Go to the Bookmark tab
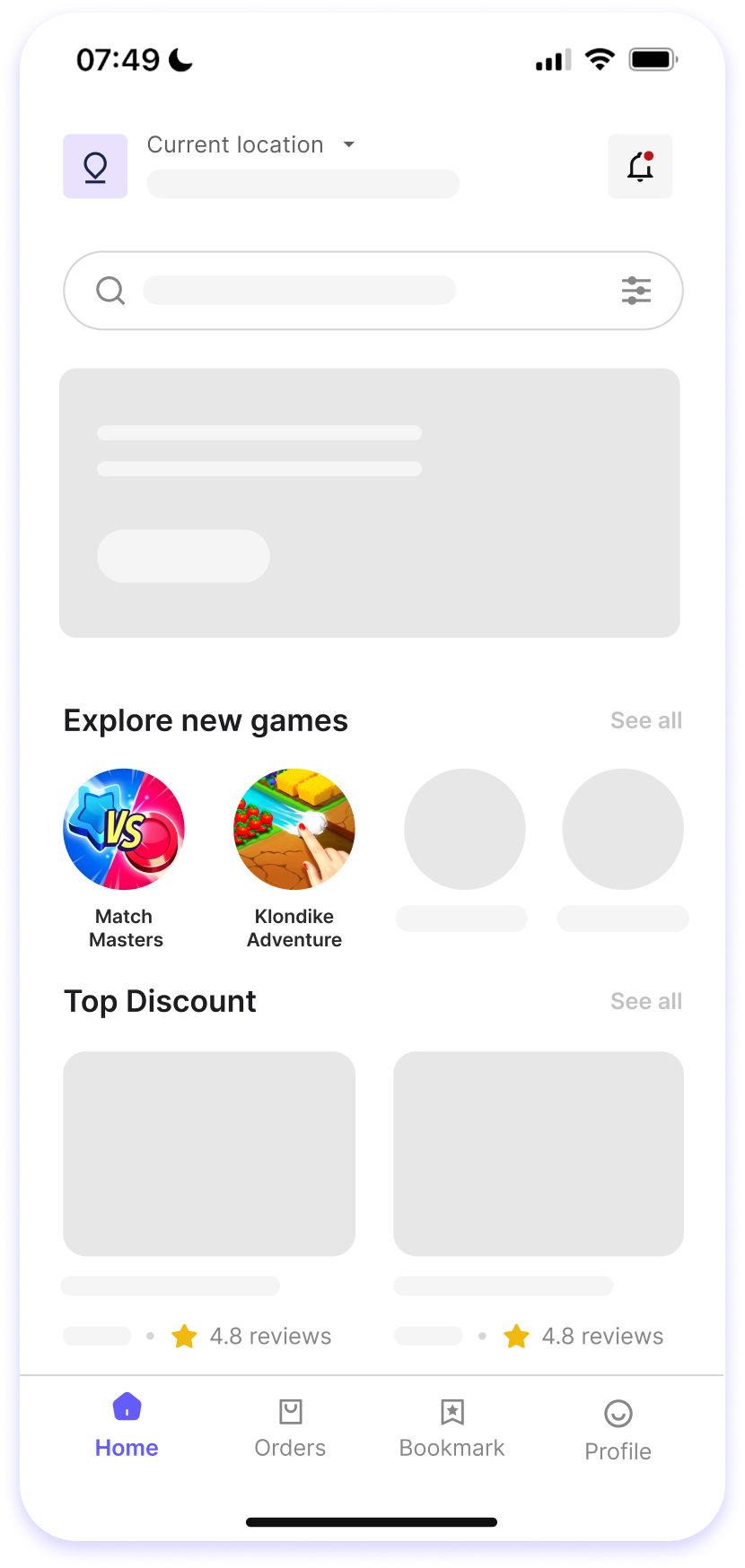The height and width of the screenshot is (1568, 745). coord(452,1426)
